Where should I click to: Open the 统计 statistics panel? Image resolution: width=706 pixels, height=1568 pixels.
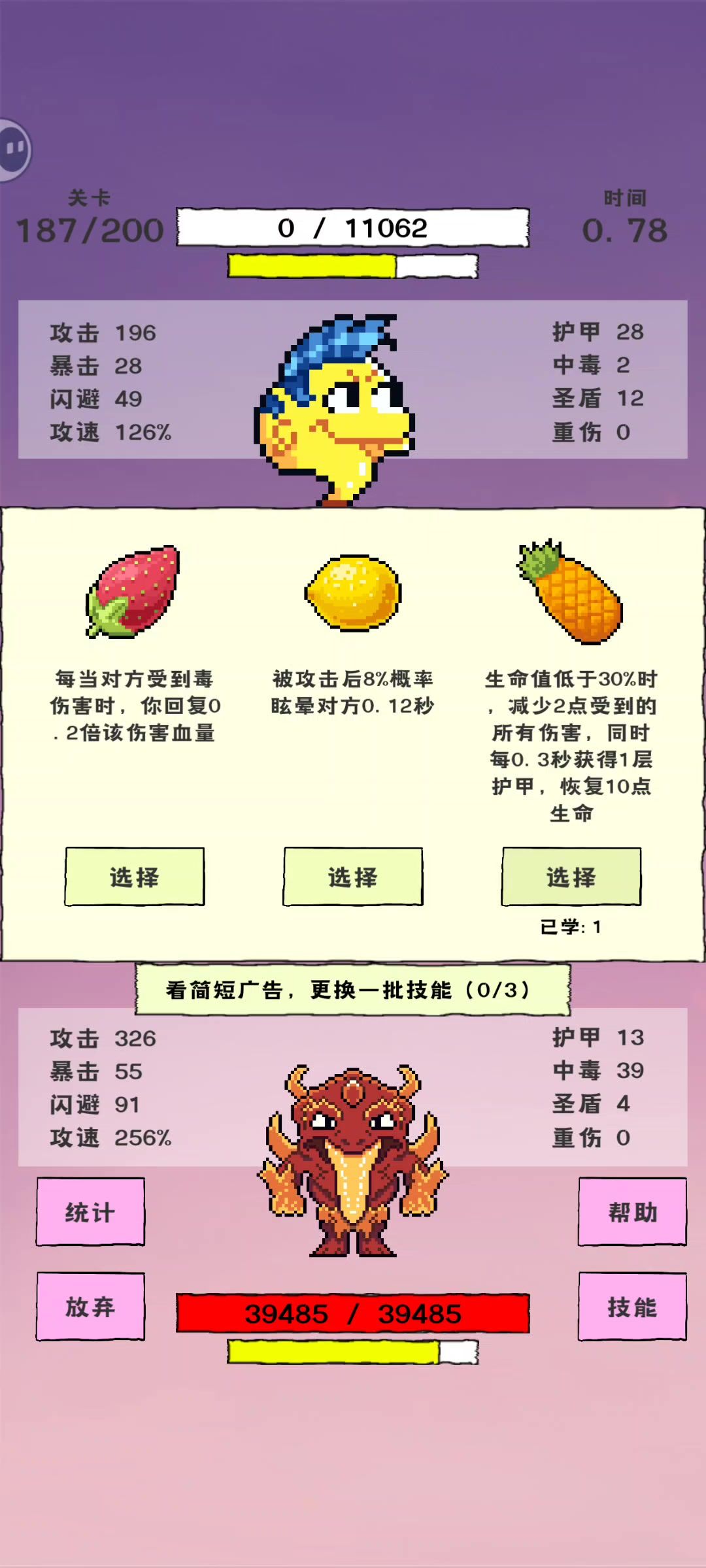[x=90, y=1212]
